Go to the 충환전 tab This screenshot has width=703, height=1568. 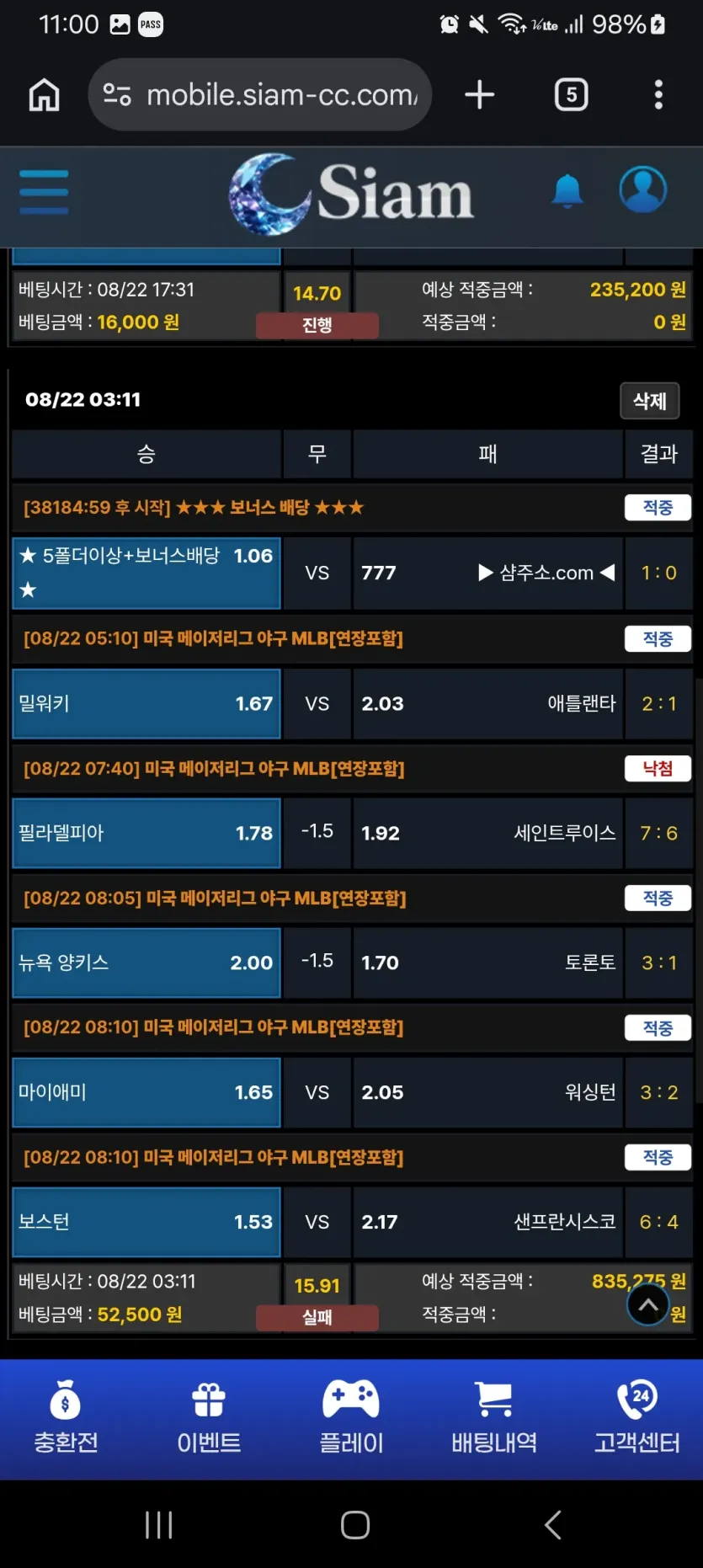66,1419
